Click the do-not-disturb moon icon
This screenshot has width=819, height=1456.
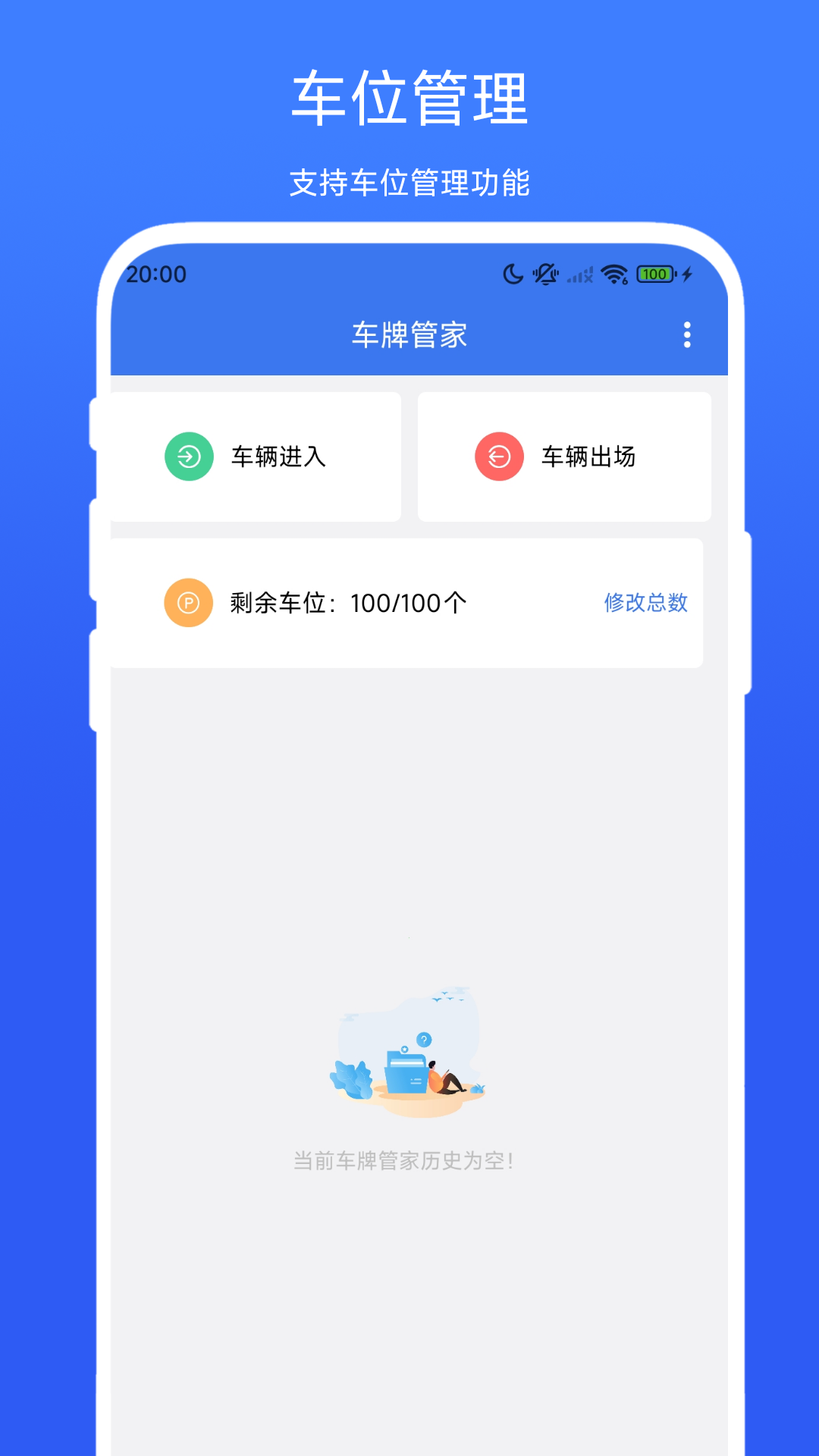coord(513,275)
